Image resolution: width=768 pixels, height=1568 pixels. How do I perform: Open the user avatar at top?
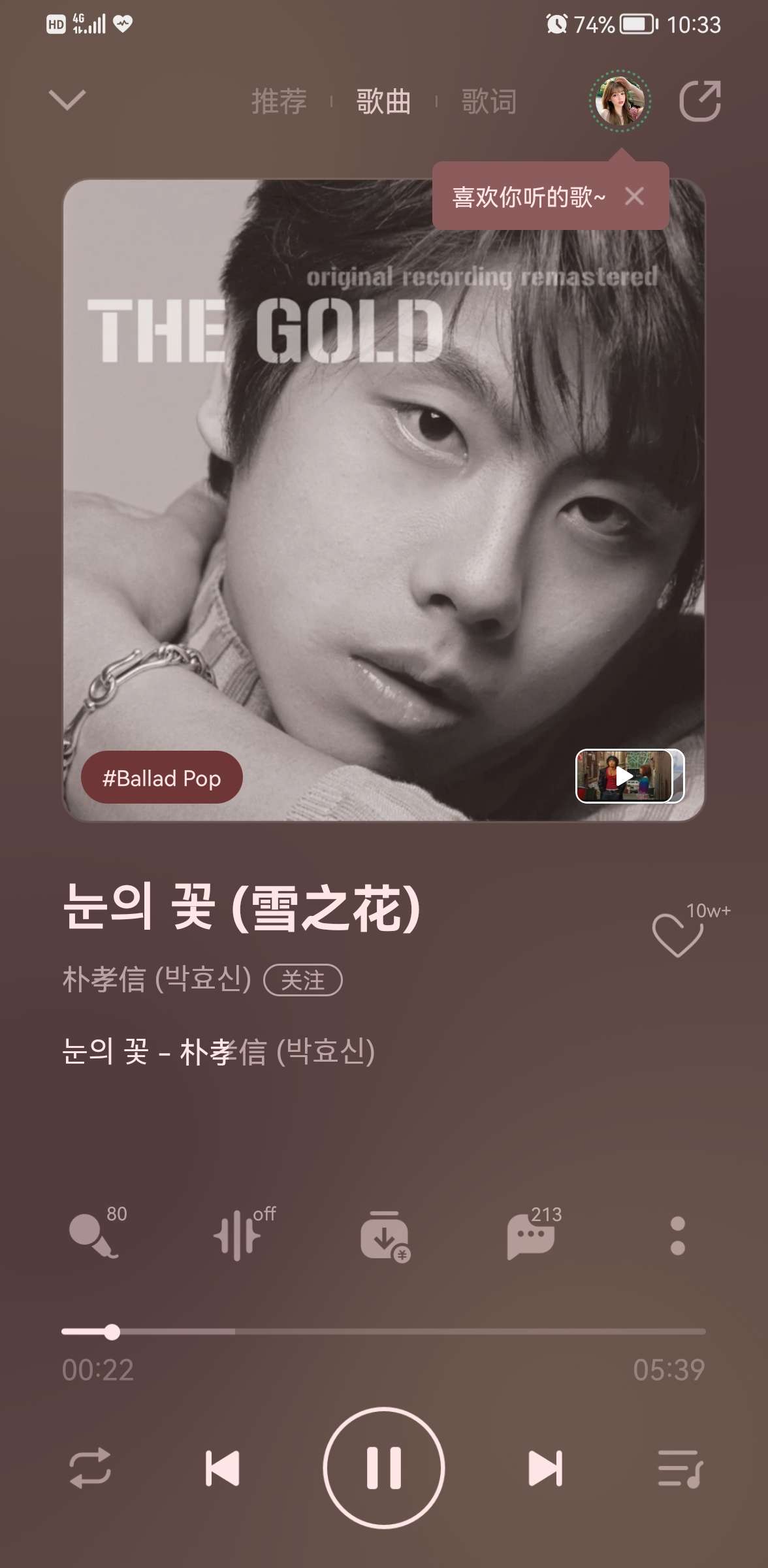click(x=620, y=101)
